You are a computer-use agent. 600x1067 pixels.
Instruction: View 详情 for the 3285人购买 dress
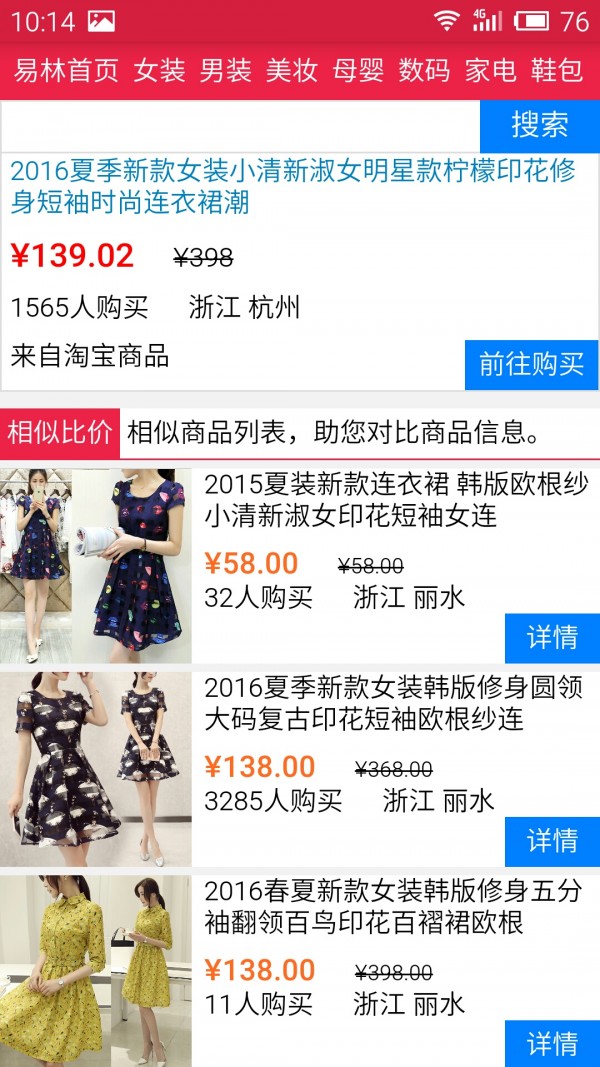click(x=552, y=841)
